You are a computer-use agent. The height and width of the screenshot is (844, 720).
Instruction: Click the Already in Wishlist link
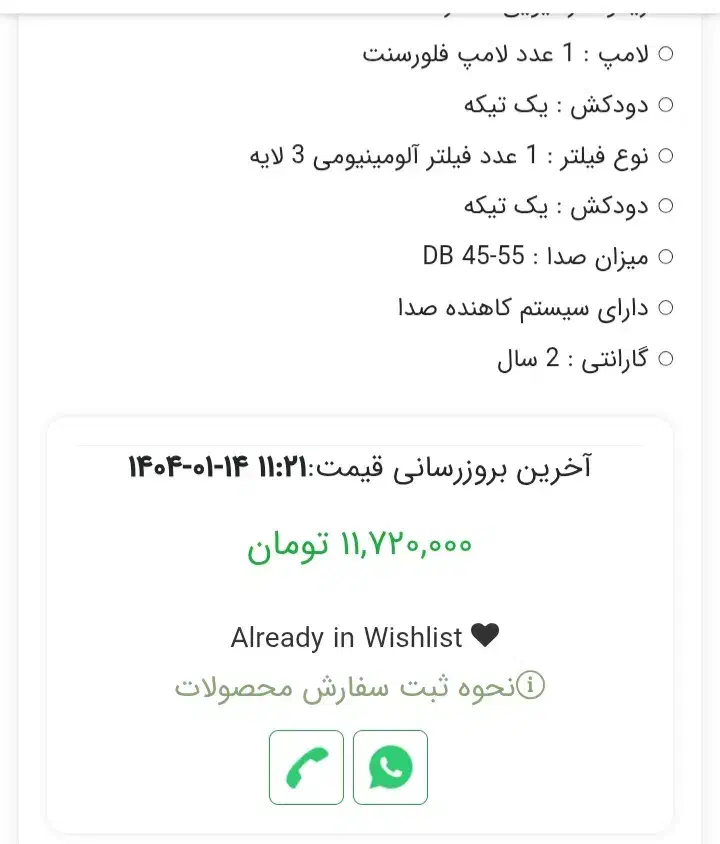(349, 635)
